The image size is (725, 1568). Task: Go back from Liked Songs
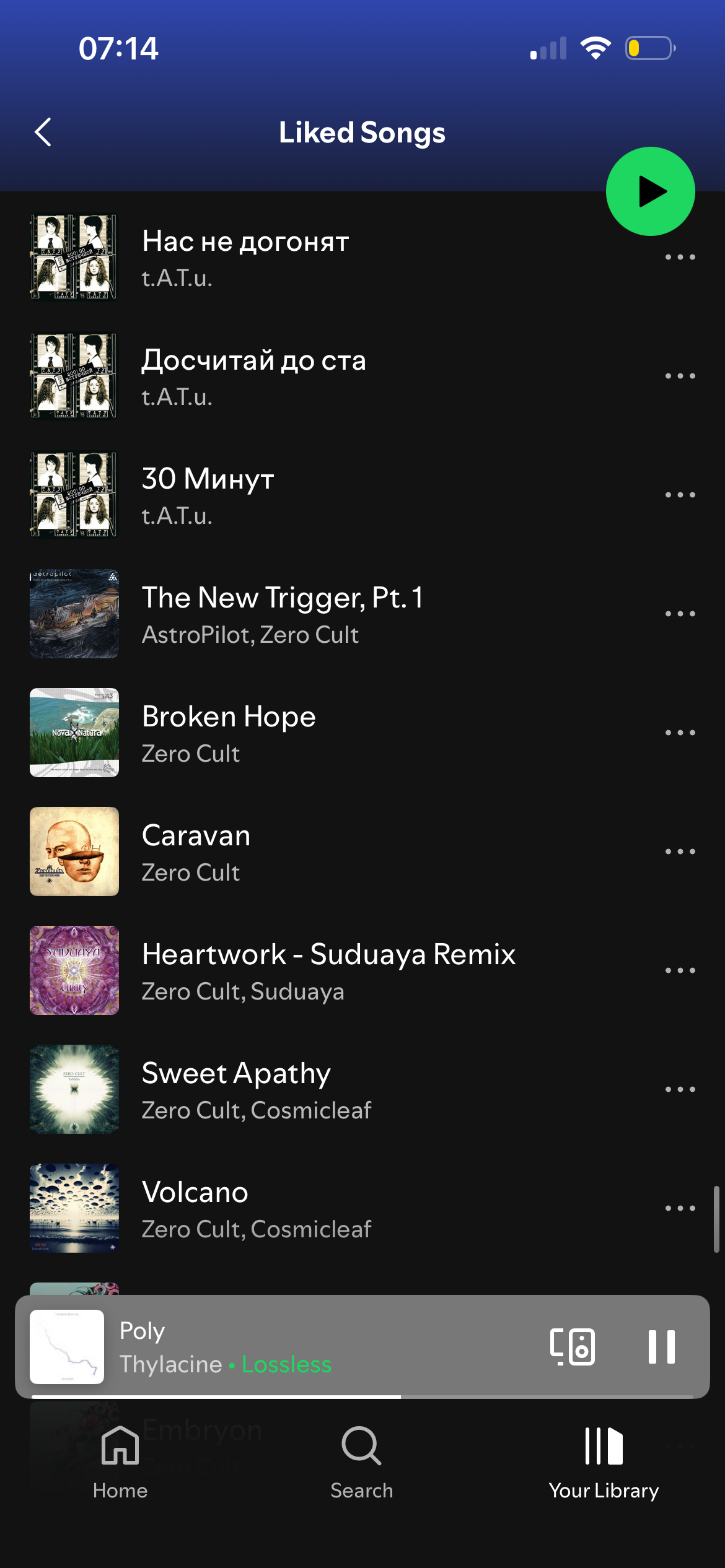click(x=43, y=132)
